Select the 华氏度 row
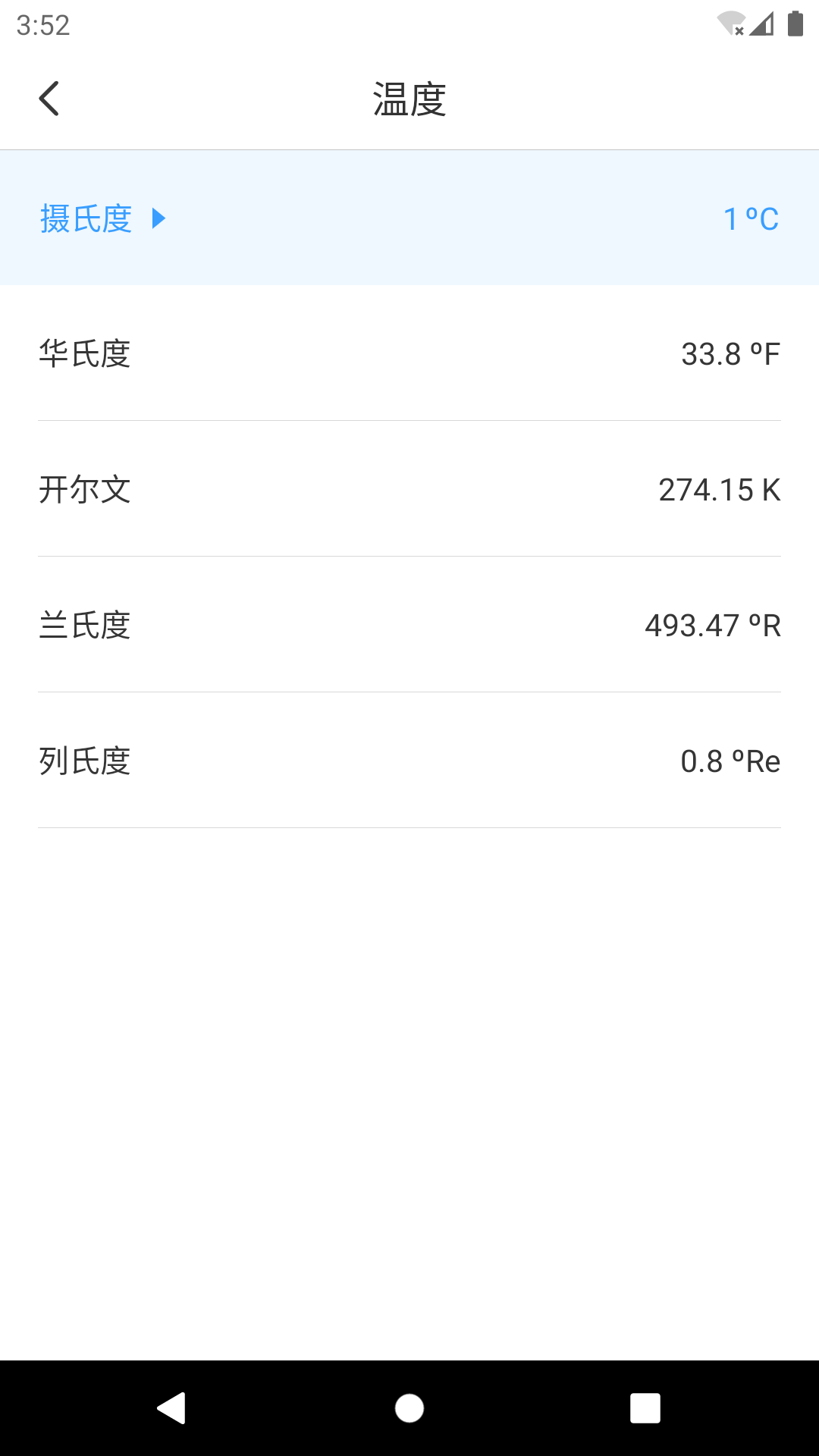The image size is (819, 1456). (x=409, y=353)
